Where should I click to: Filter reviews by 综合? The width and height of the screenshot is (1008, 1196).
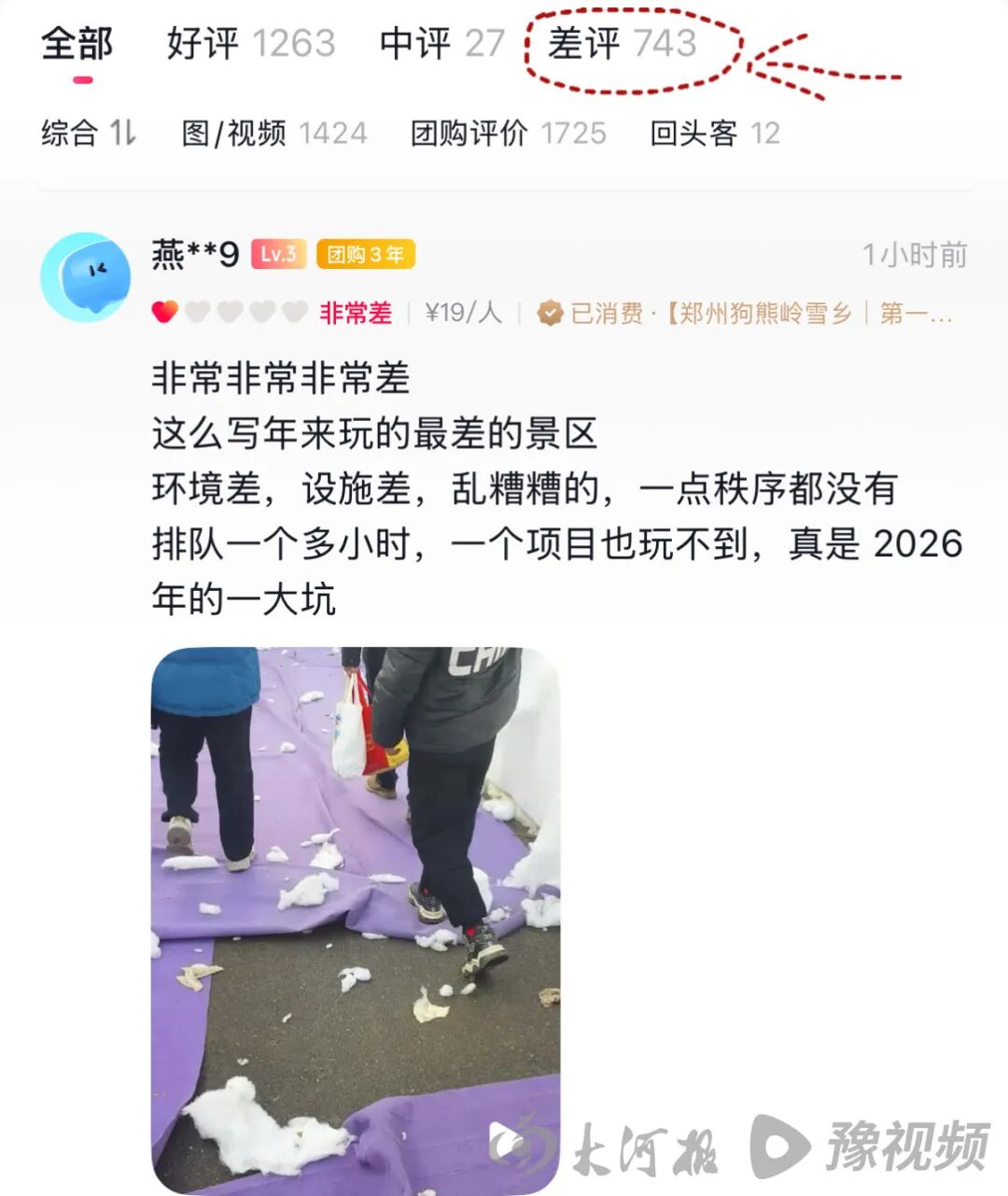(x=87, y=134)
